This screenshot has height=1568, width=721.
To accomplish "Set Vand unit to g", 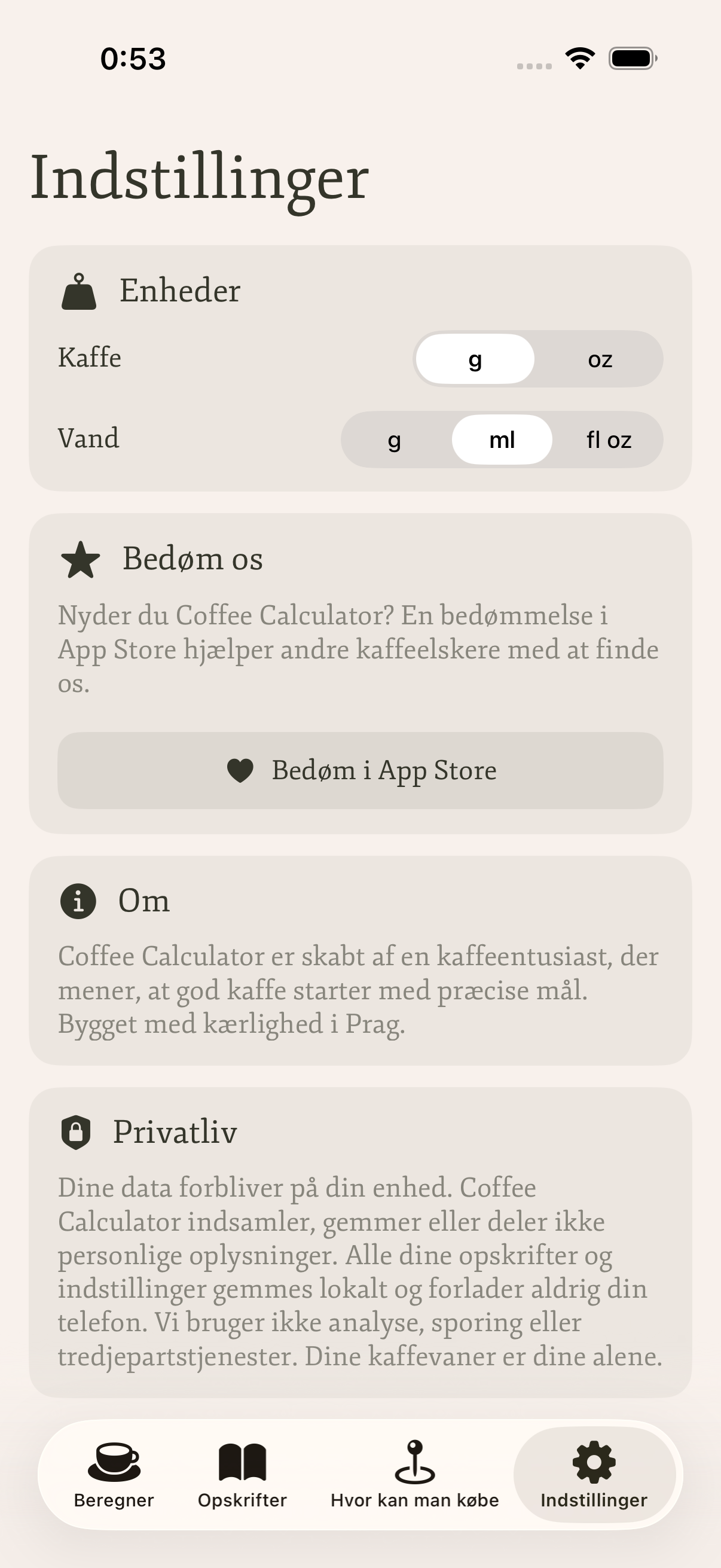I will pyautogui.click(x=394, y=440).
